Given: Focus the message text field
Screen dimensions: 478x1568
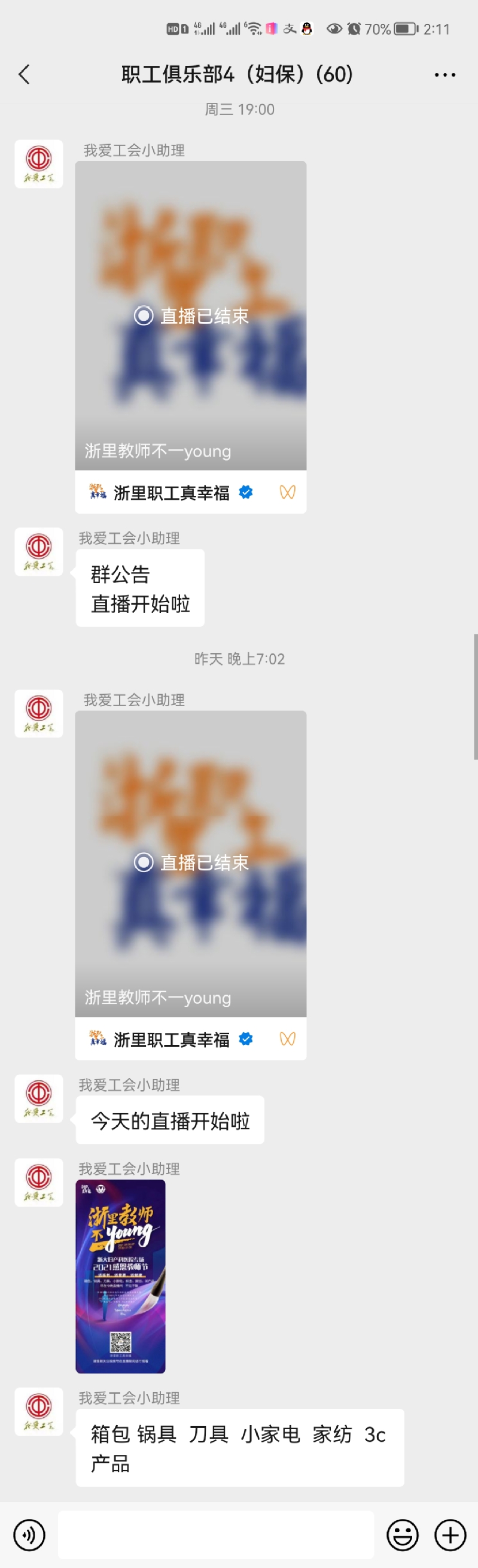Looking at the screenshot, I should (216, 1535).
